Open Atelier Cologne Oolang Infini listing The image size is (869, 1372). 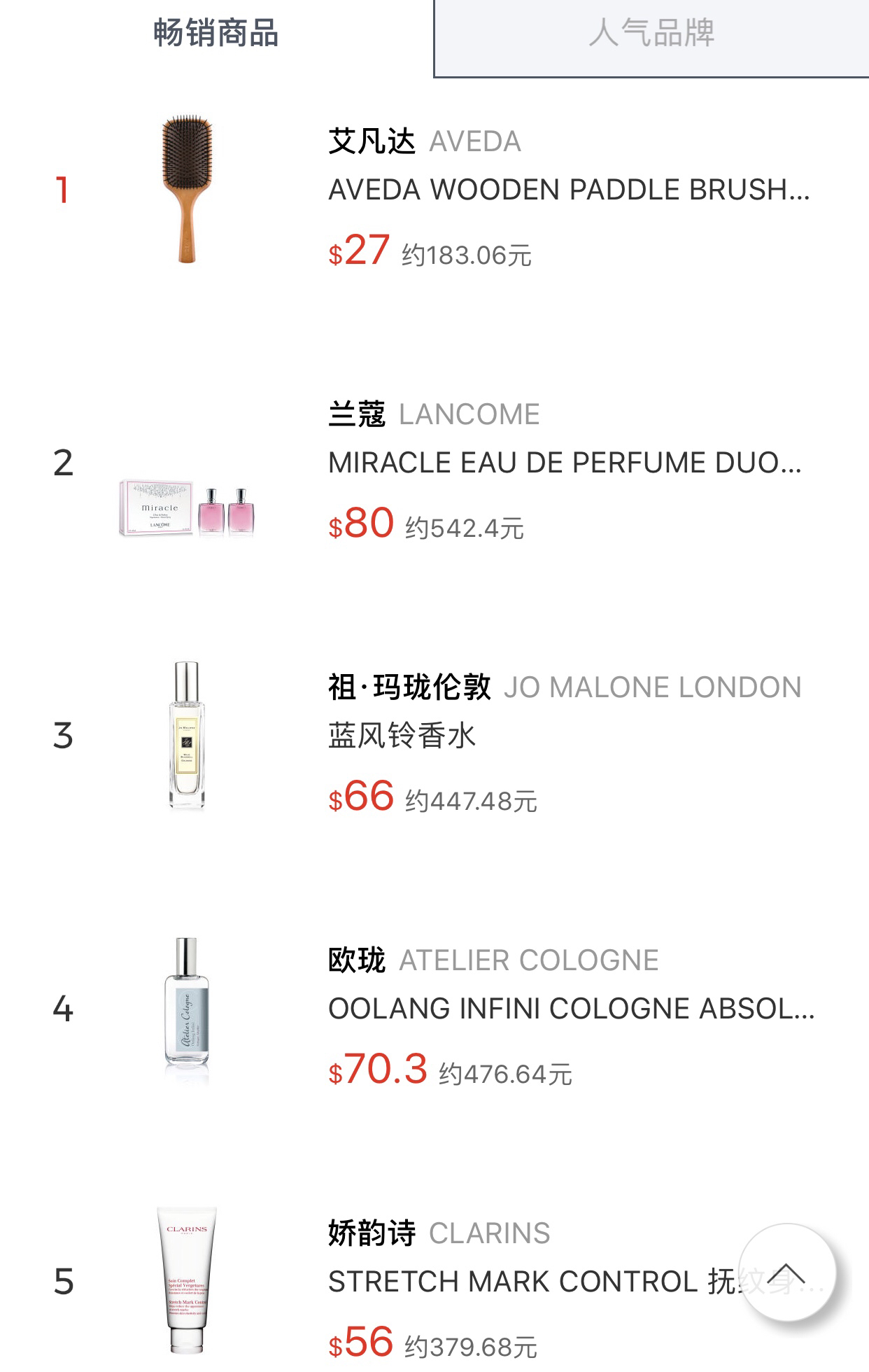pos(570,1009)
